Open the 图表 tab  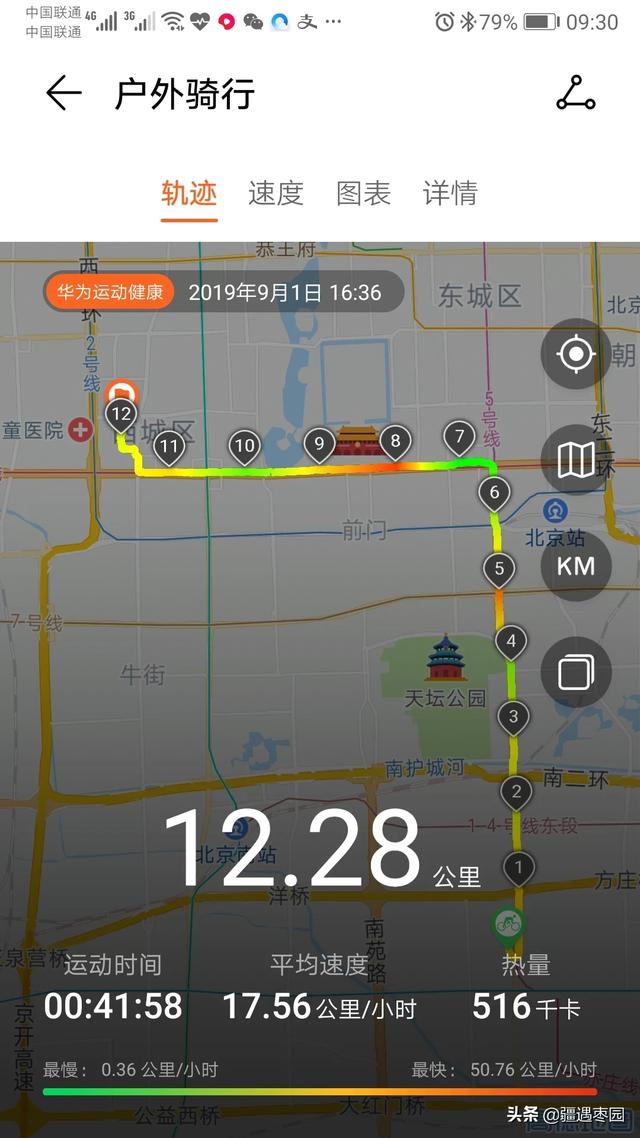pos(363,193)
